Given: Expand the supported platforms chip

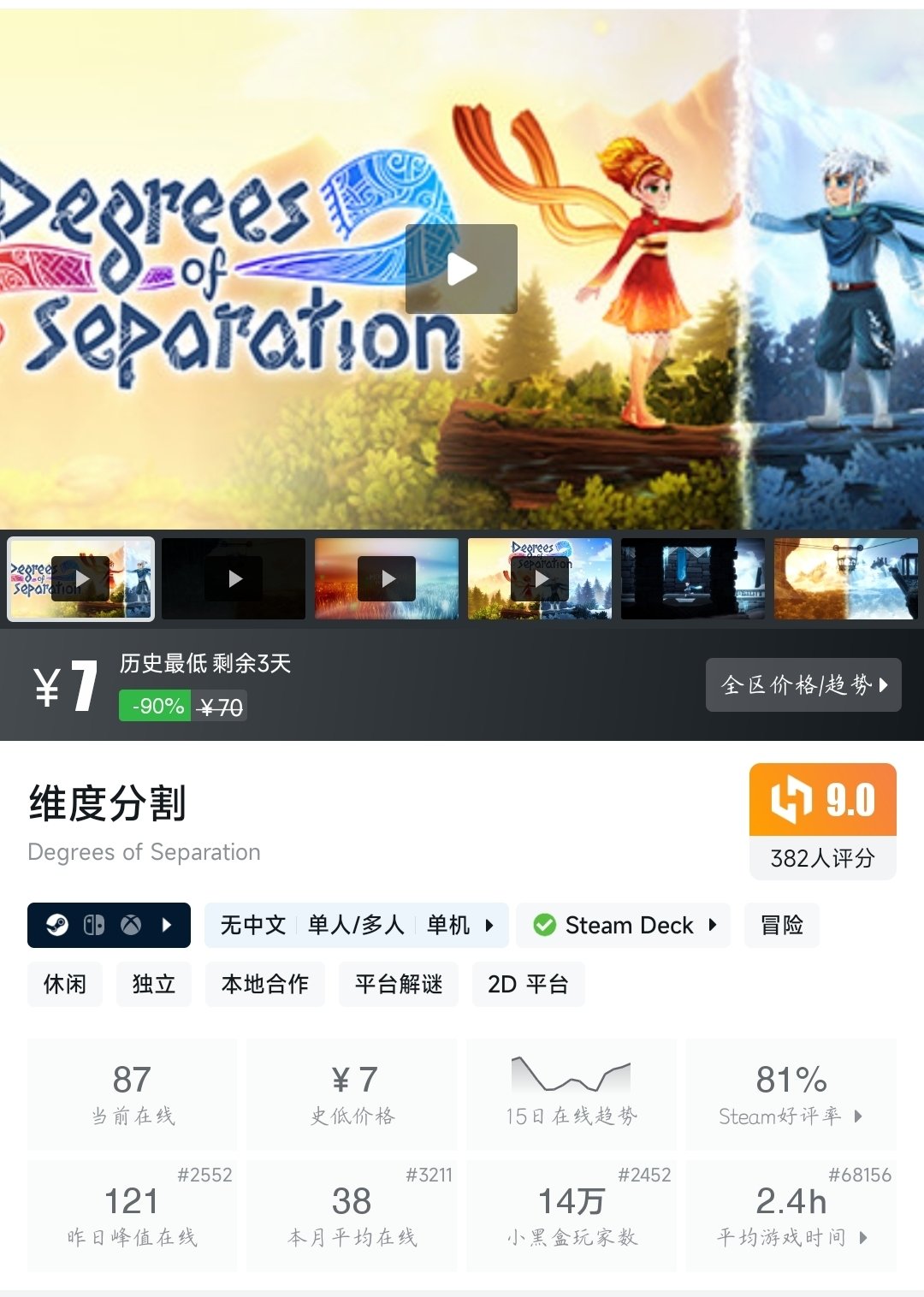Looking at the screenshot, I should (x=109, y=925).
